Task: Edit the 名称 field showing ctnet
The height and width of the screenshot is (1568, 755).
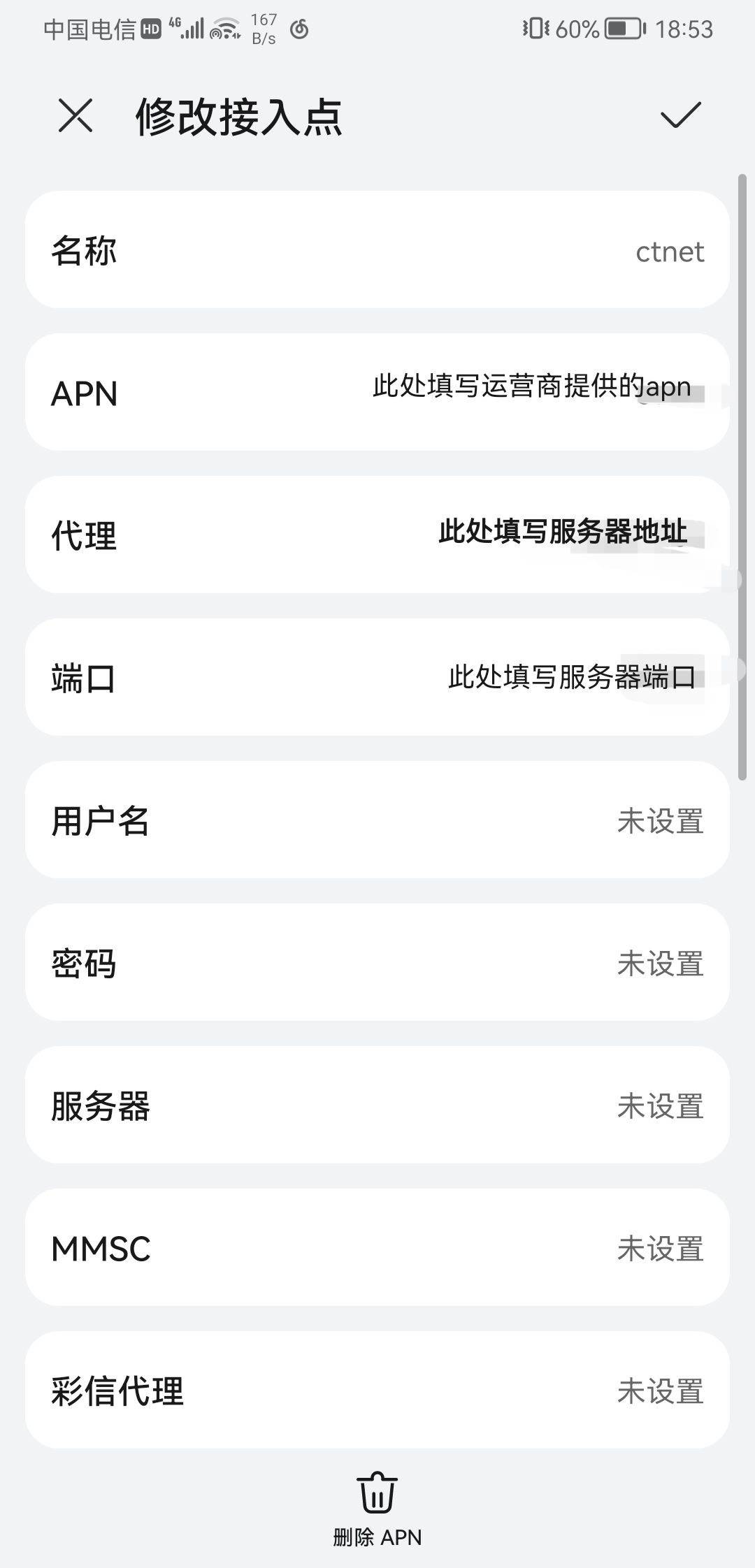Action: [x=377, y=250]
